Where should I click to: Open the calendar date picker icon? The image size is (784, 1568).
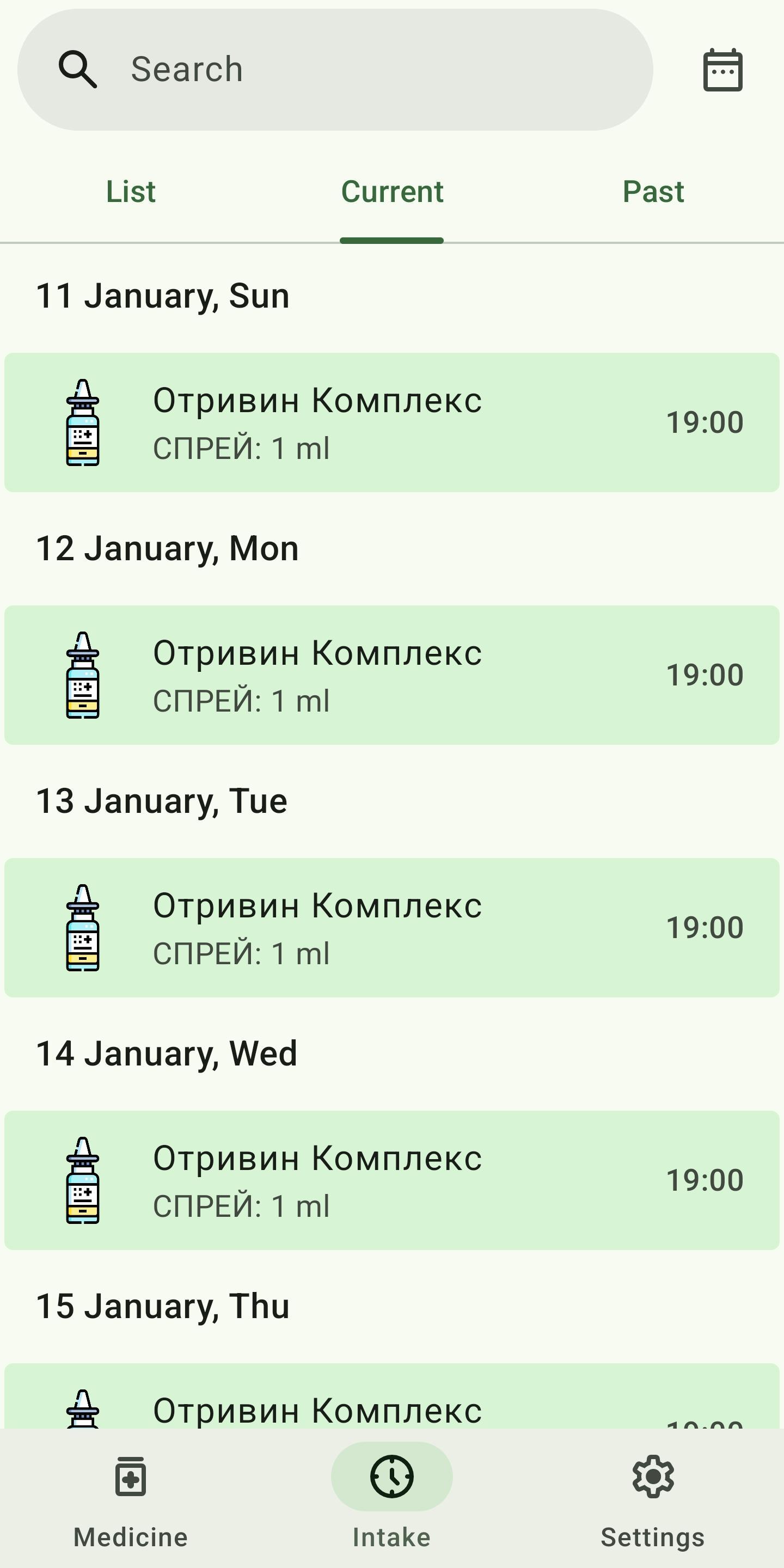point(722,70)
